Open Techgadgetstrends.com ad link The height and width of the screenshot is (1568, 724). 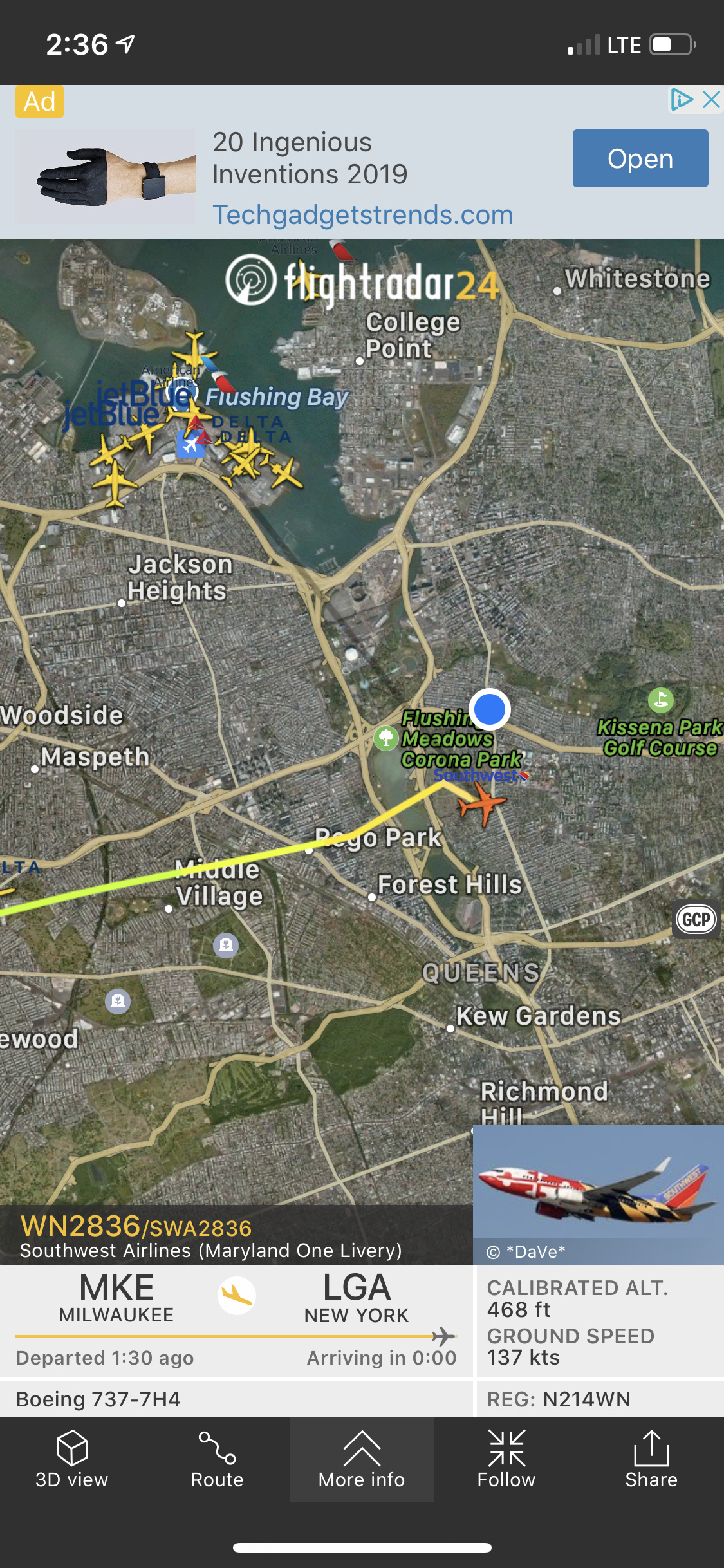point(362,215)
